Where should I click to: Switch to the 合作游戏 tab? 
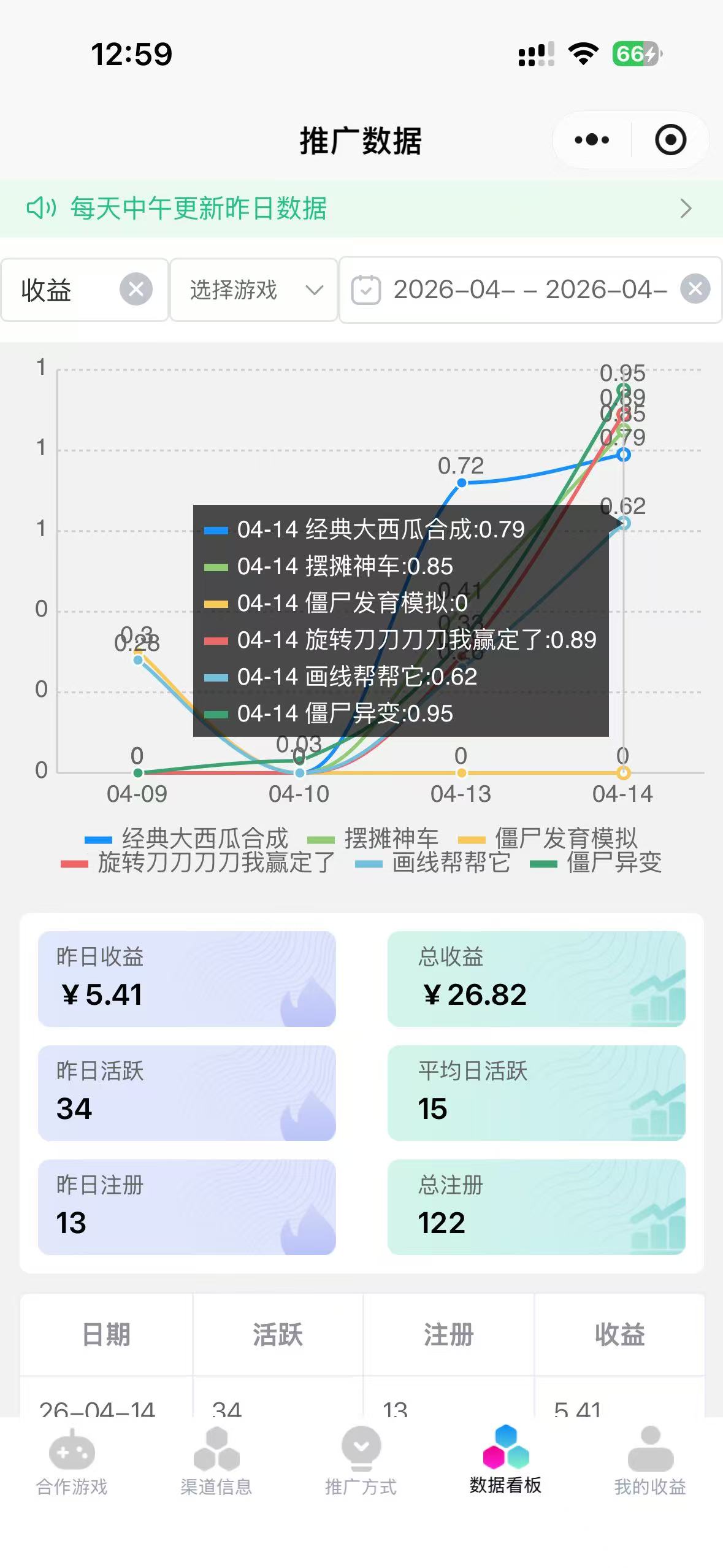72,1461
